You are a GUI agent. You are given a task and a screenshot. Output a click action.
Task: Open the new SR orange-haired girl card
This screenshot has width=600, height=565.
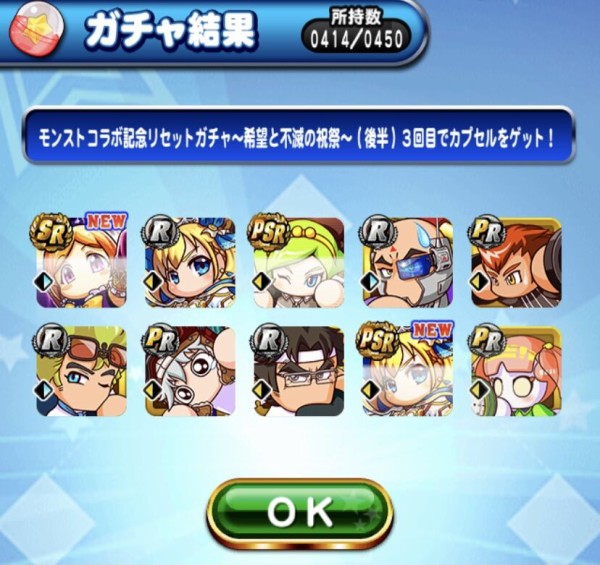(x=81, y=262)
